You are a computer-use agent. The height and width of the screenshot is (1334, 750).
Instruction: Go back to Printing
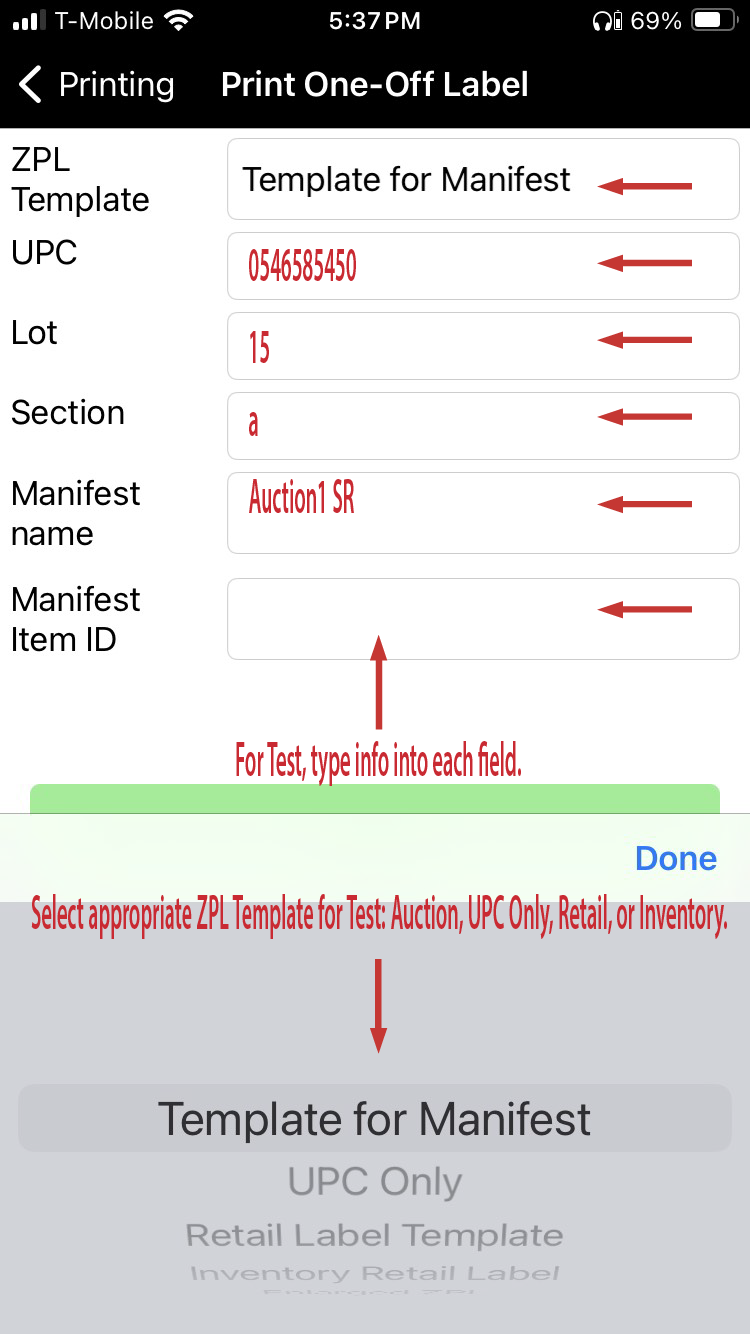pyautogui.click(x=97, y=85)
